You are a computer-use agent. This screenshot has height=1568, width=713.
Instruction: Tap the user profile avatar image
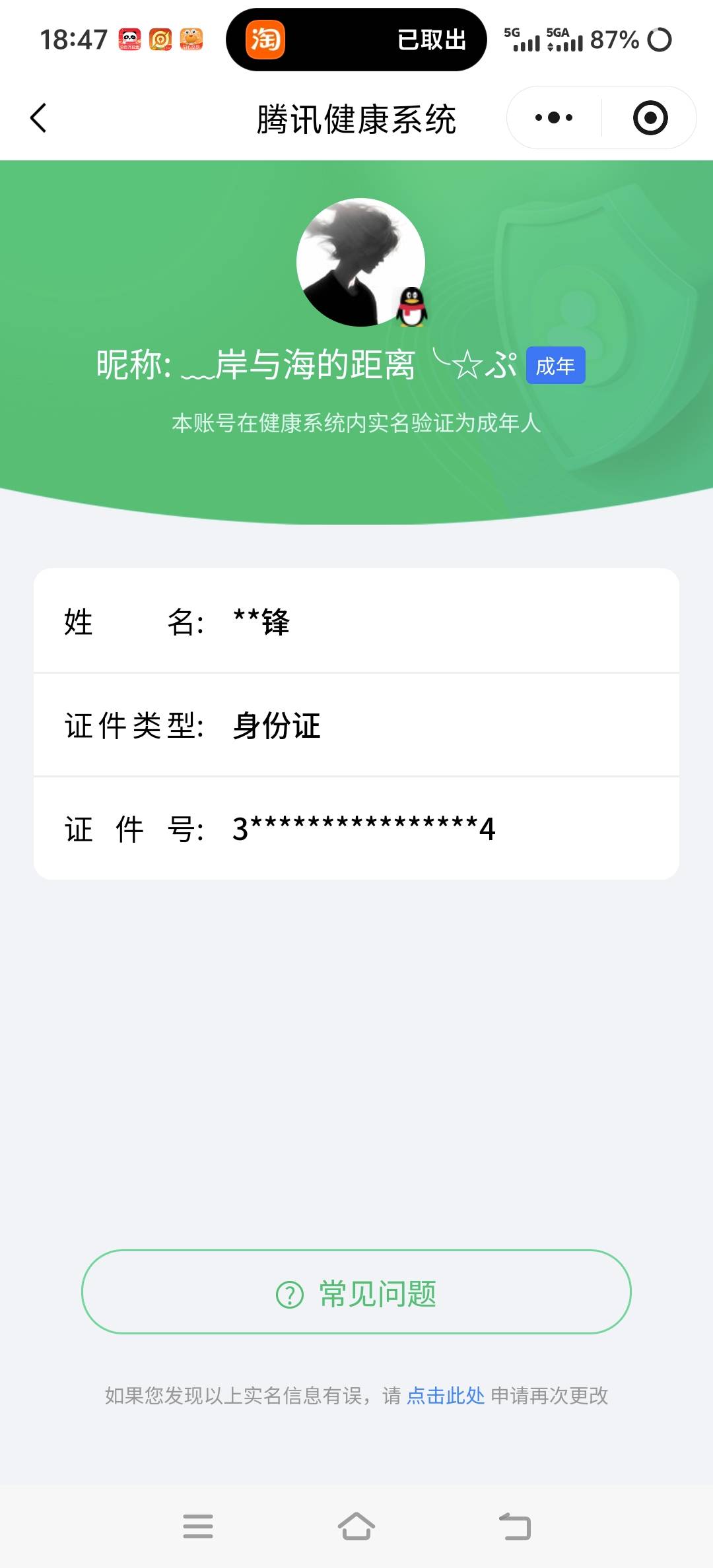coord(360,263)
